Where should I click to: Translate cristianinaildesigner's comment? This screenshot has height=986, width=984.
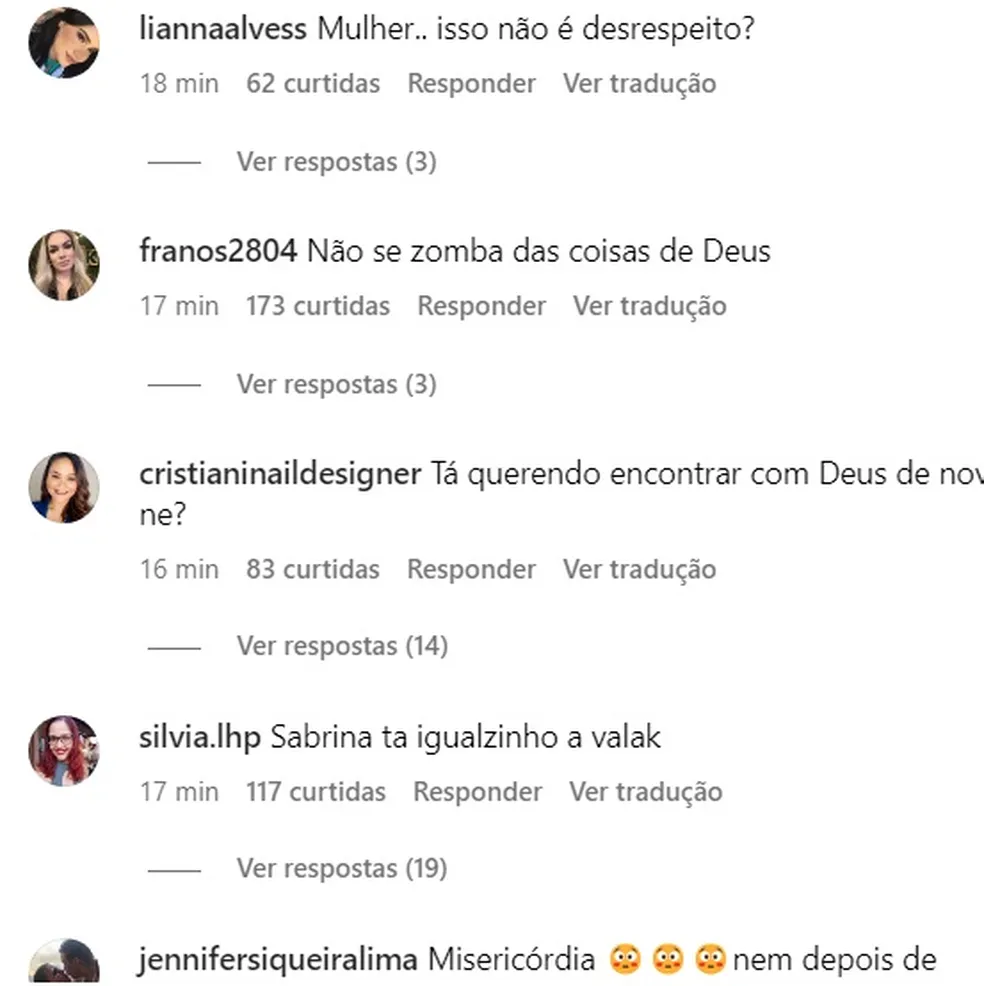639,569
